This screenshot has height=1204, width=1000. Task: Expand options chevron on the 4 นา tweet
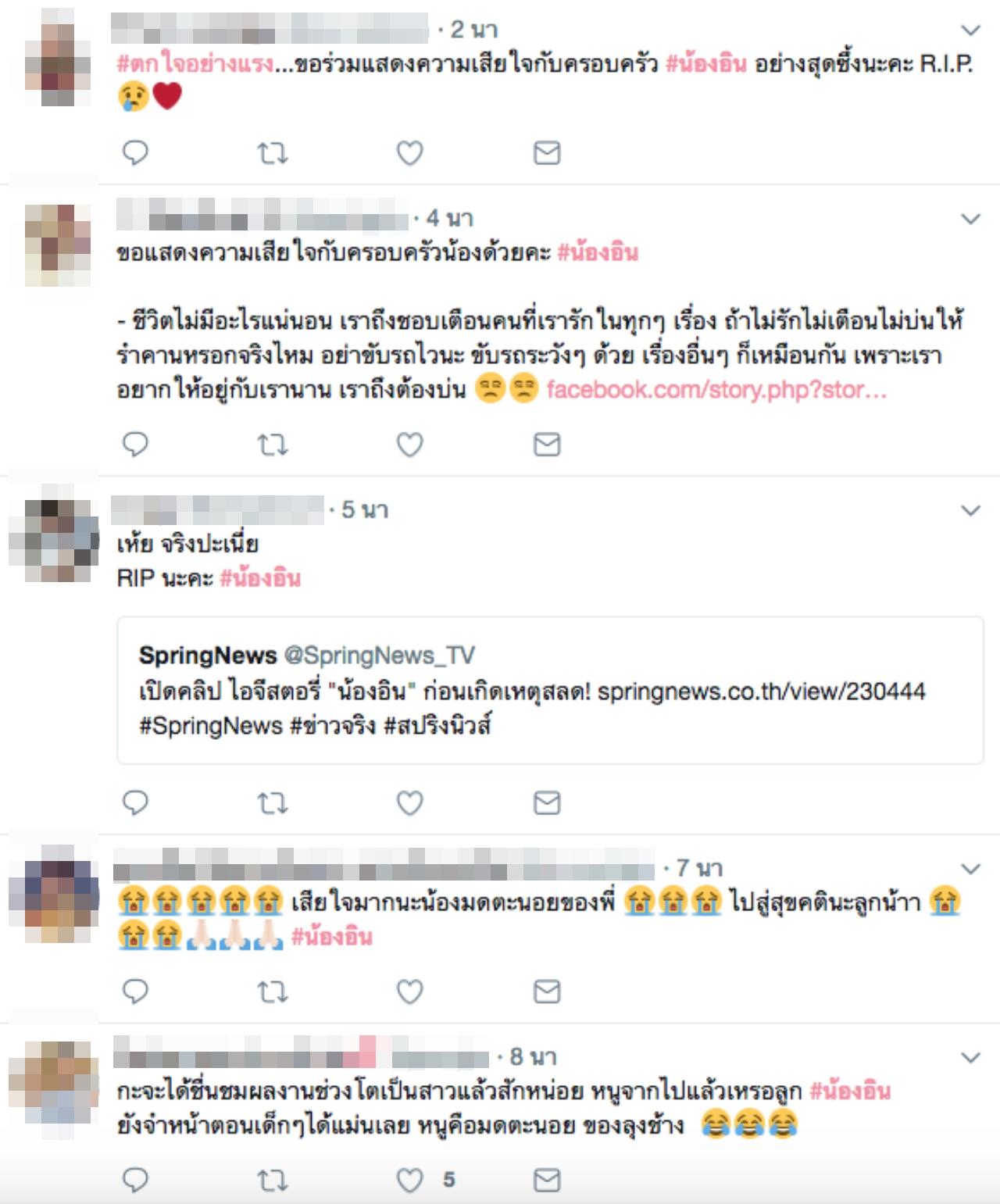point(970,219)
